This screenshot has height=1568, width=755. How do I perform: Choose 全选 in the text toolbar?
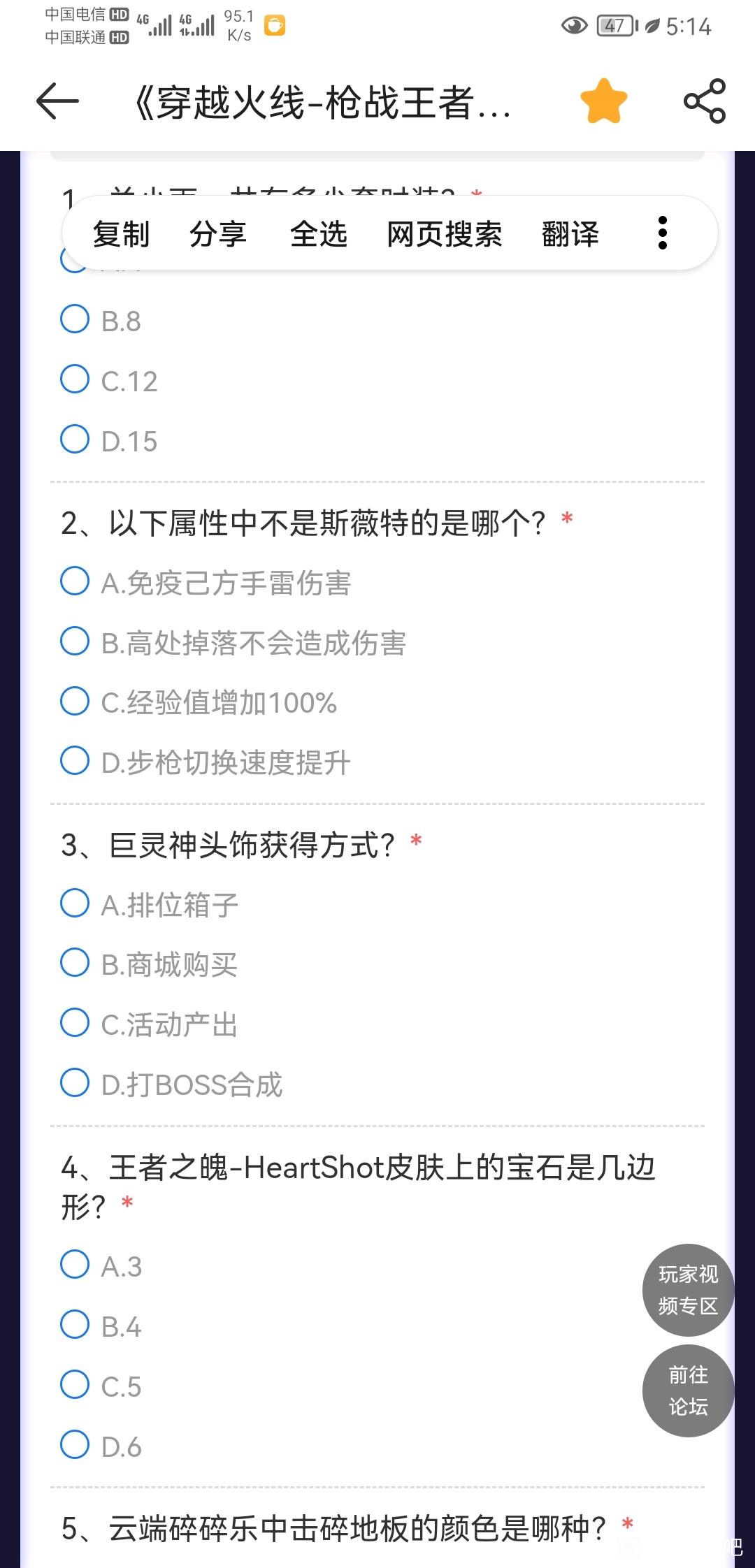[319, 234]
